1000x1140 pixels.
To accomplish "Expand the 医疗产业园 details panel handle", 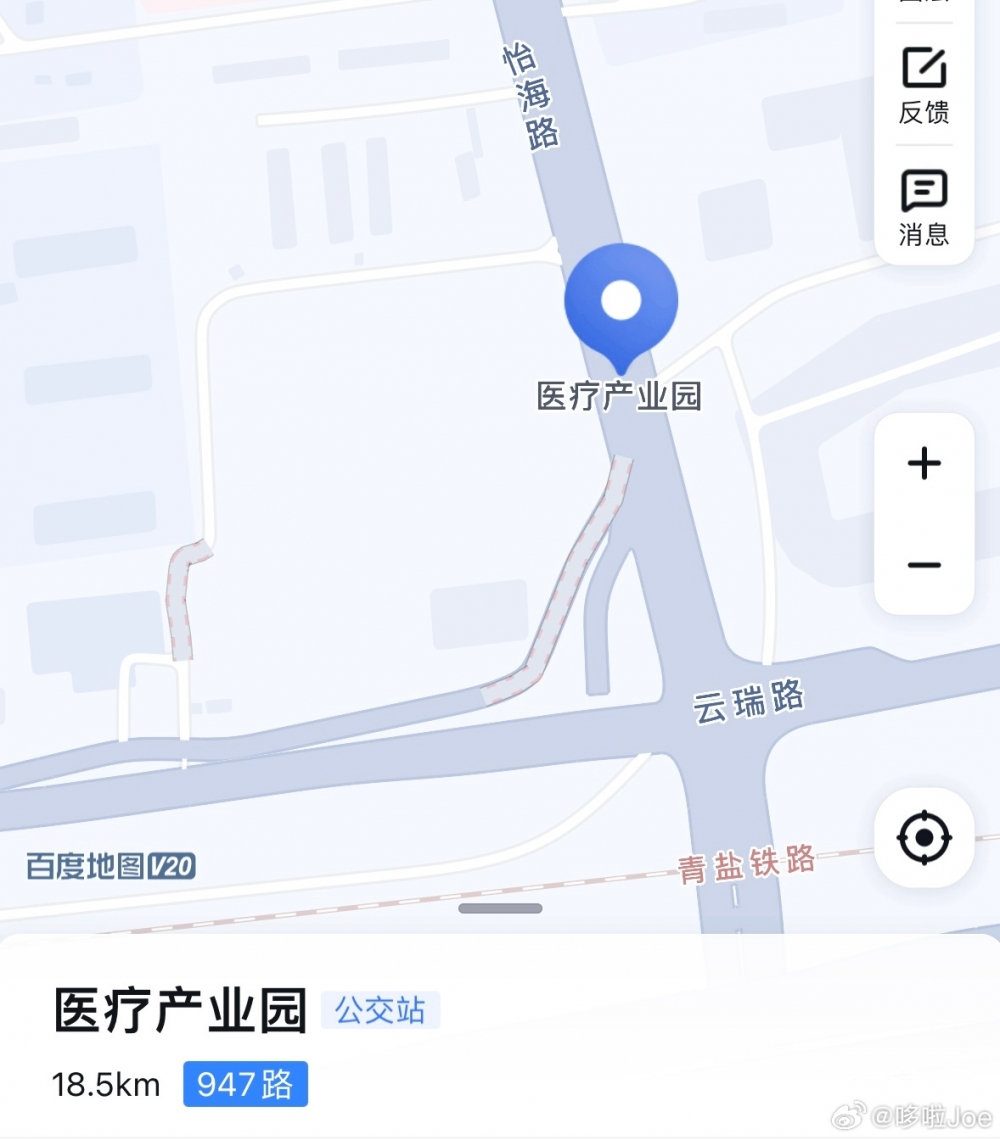I will [500, 908].
